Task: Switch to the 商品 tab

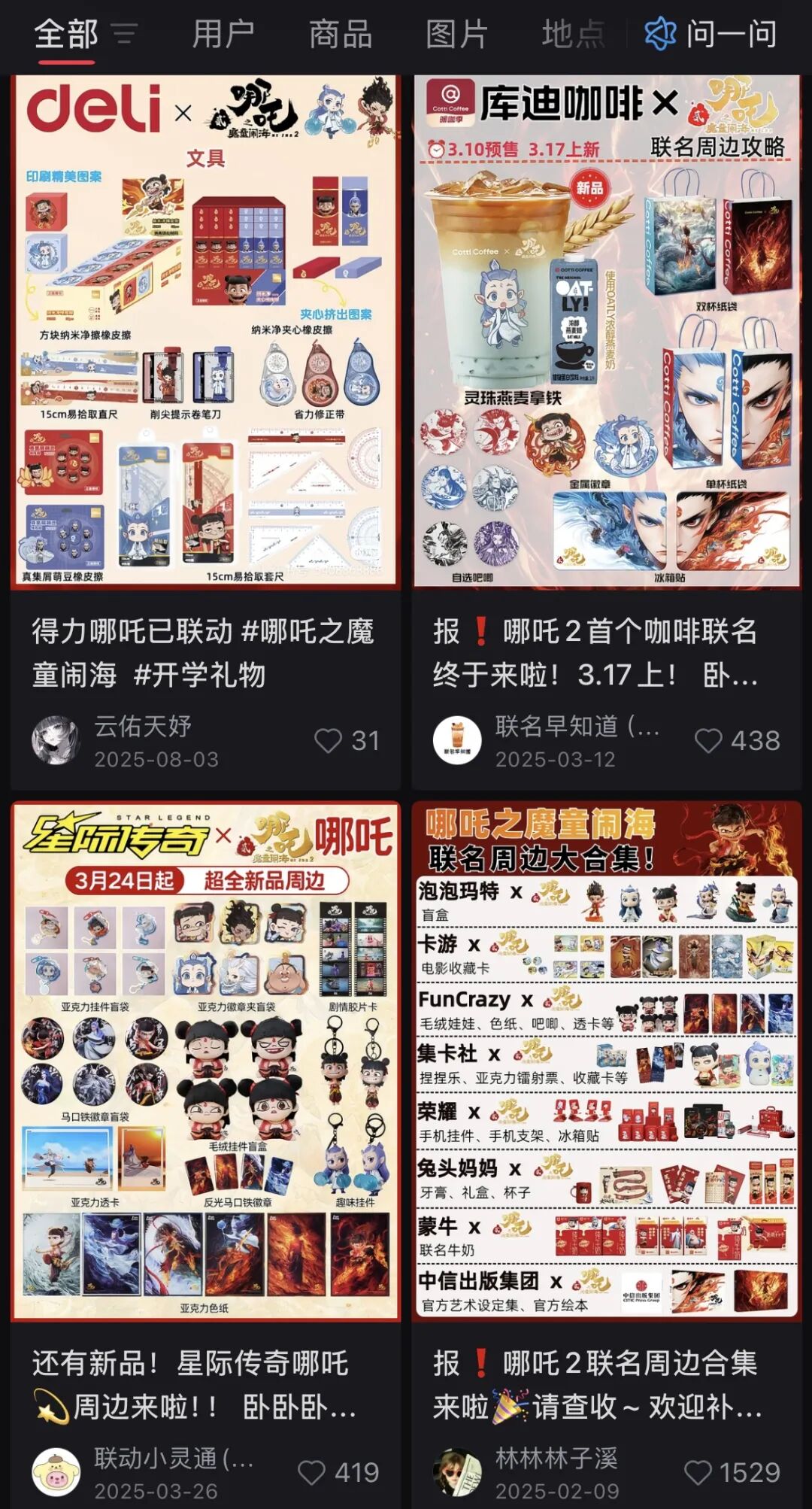Action: (339, 32)
